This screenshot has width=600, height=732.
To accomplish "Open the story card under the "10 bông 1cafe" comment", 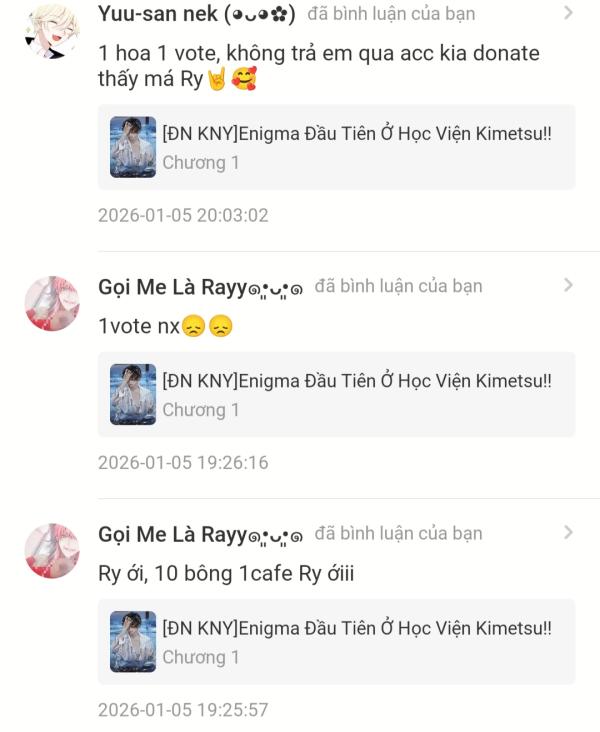I will pos(336,642).
